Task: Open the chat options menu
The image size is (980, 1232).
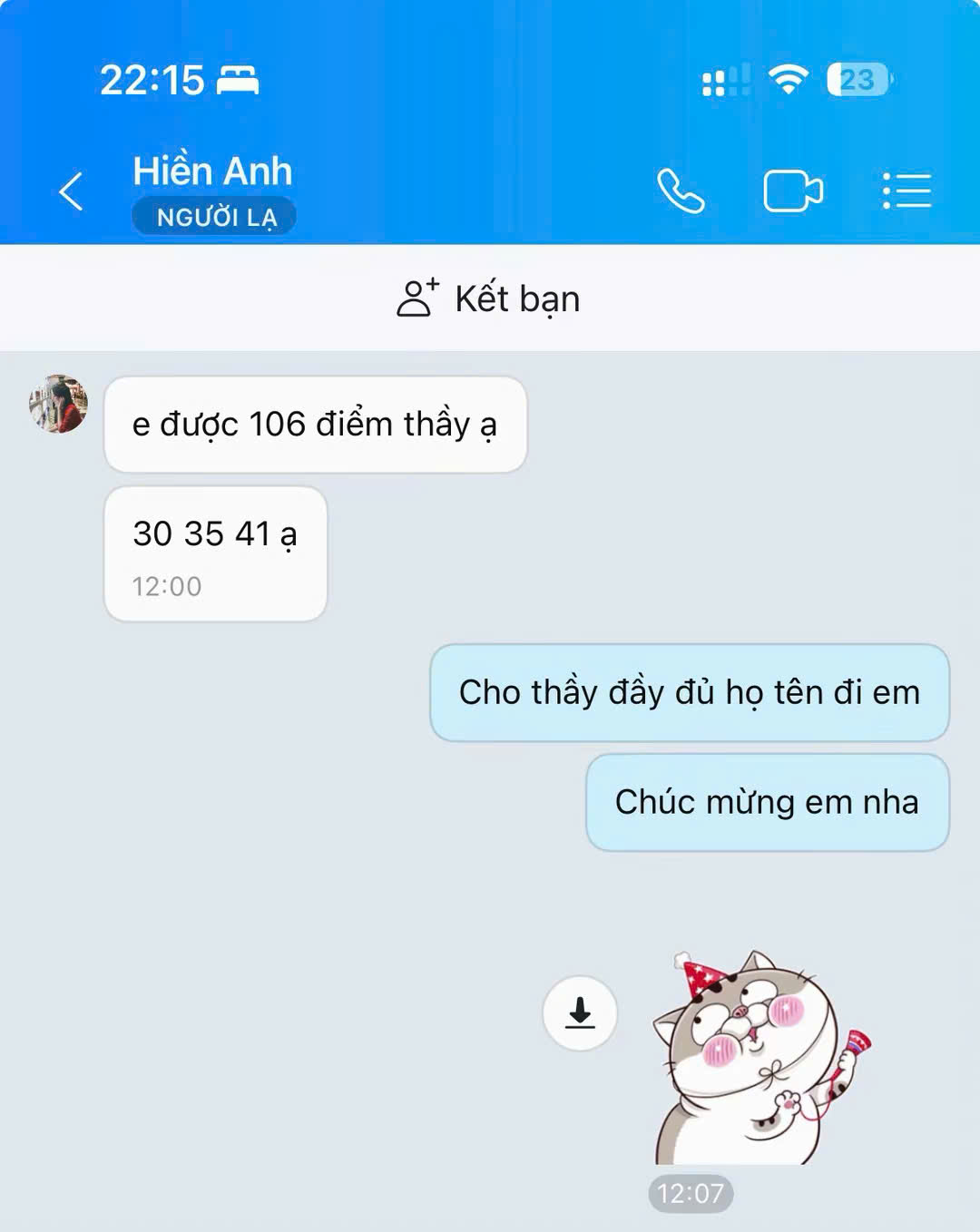Action: pos(906,191)
